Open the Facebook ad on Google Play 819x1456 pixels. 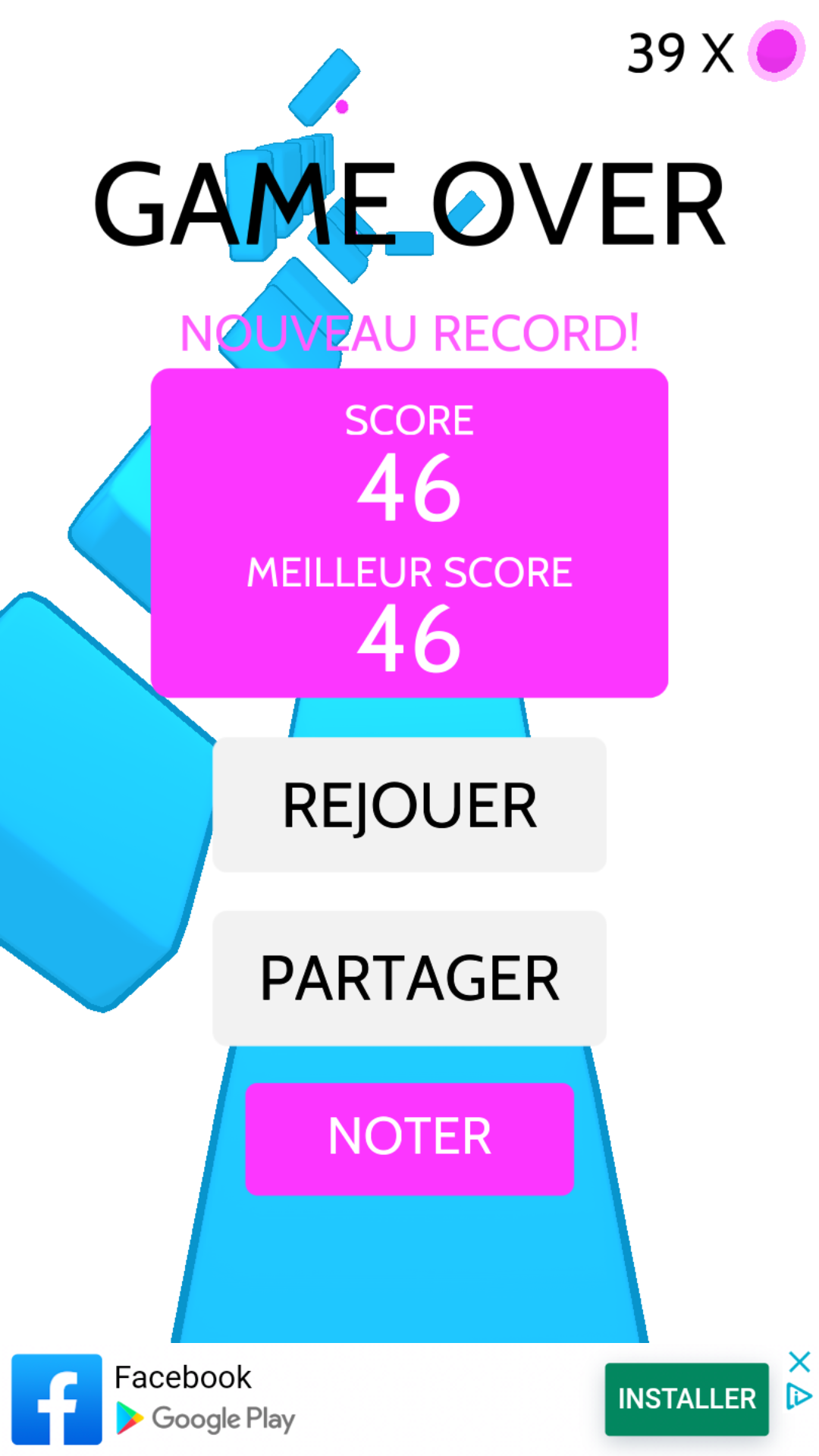(x=205, y=1417)
